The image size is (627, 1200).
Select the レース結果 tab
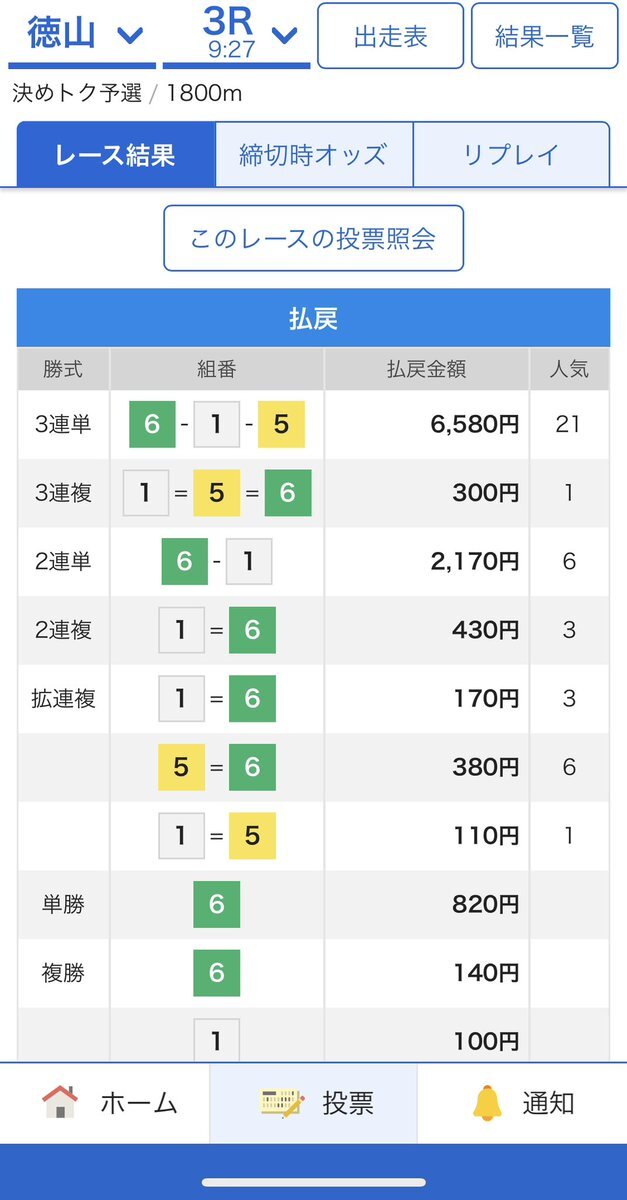tap(116, 155)
